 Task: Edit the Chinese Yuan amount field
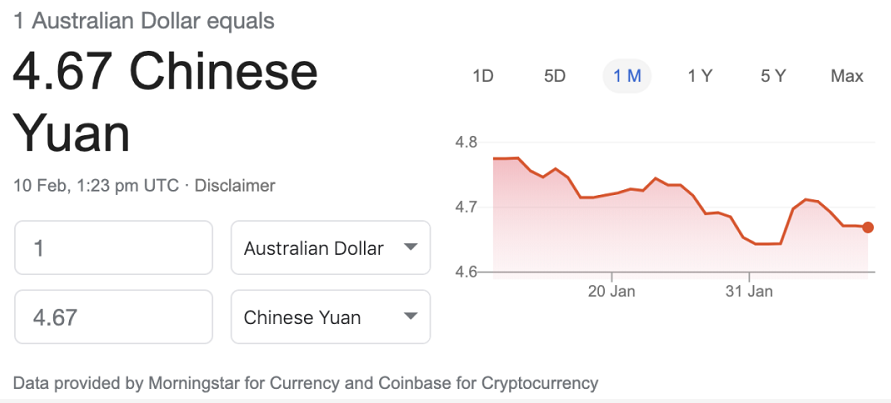[113, 318]
